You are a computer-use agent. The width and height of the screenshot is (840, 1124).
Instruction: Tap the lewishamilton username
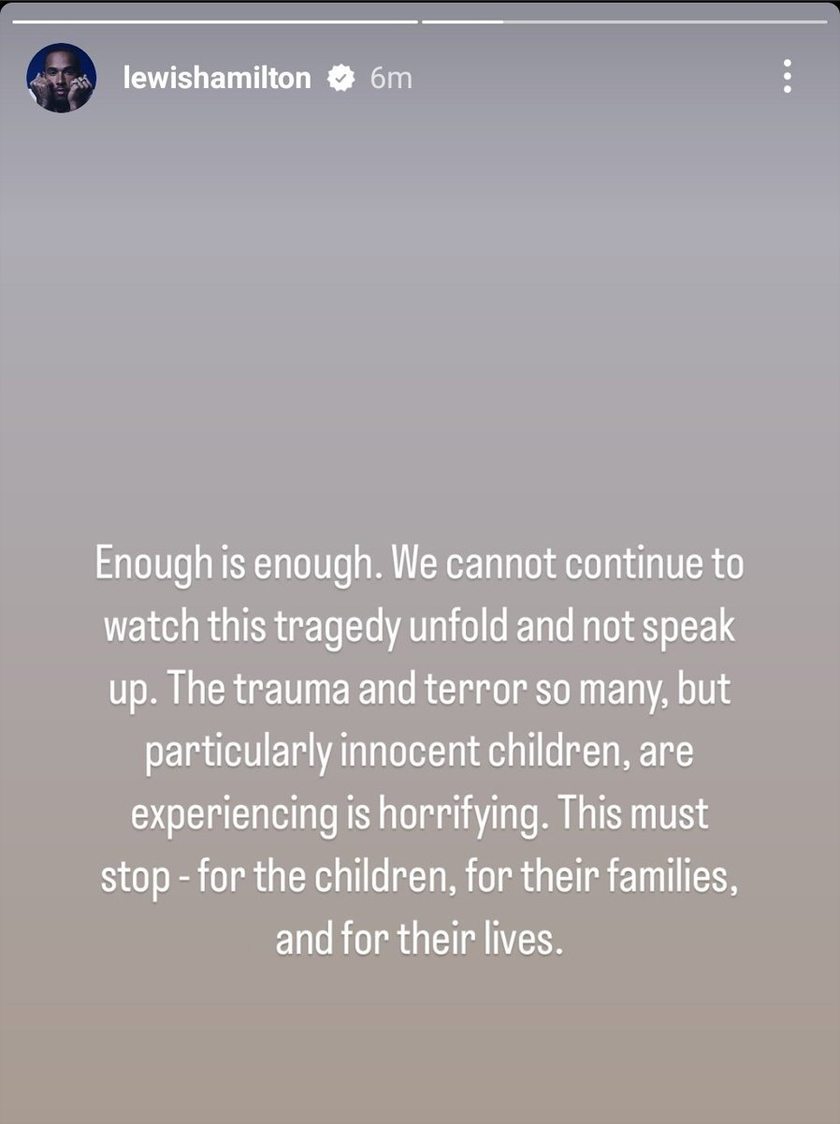217,78
